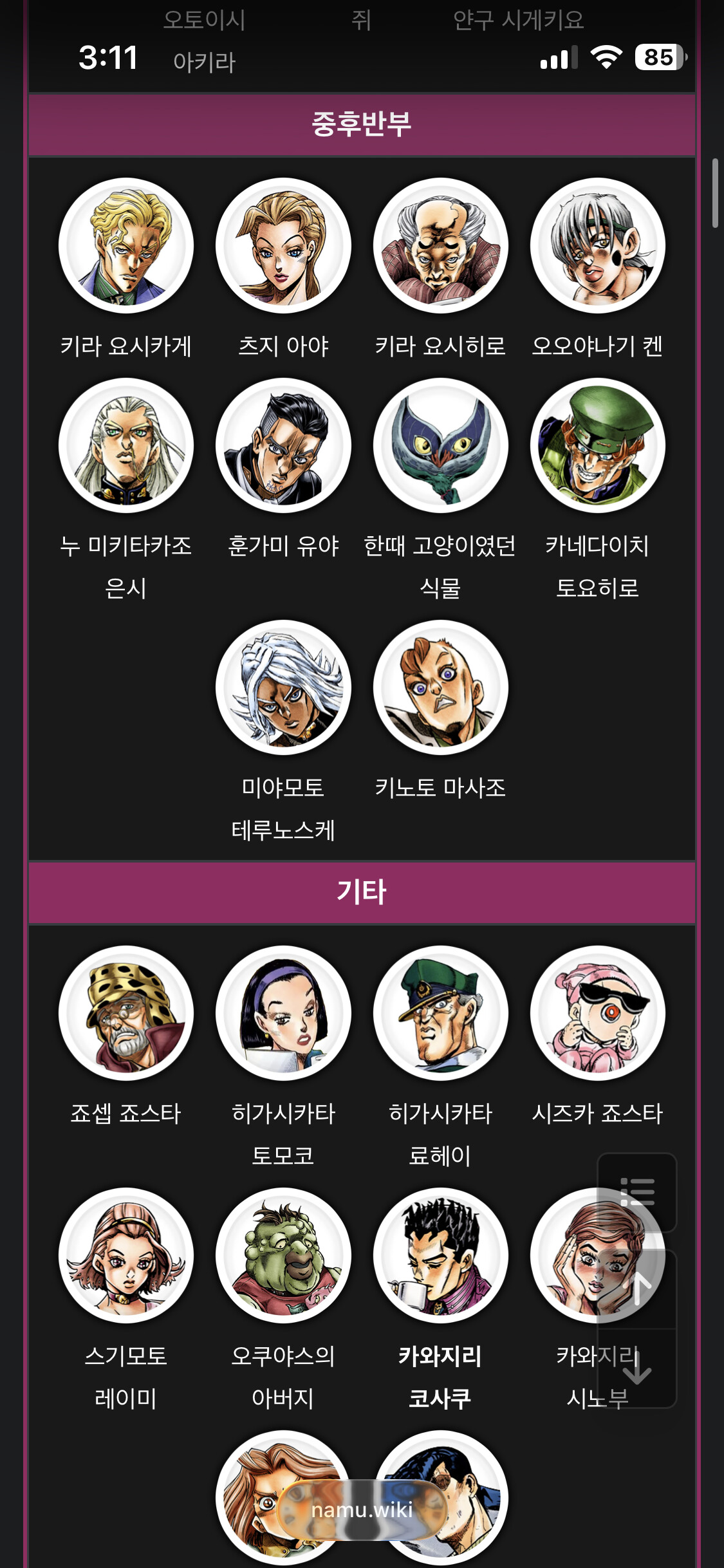Open 죠셉 죠스타 character page
This screenshot has width=724, height=1568.
[125, 1114]
